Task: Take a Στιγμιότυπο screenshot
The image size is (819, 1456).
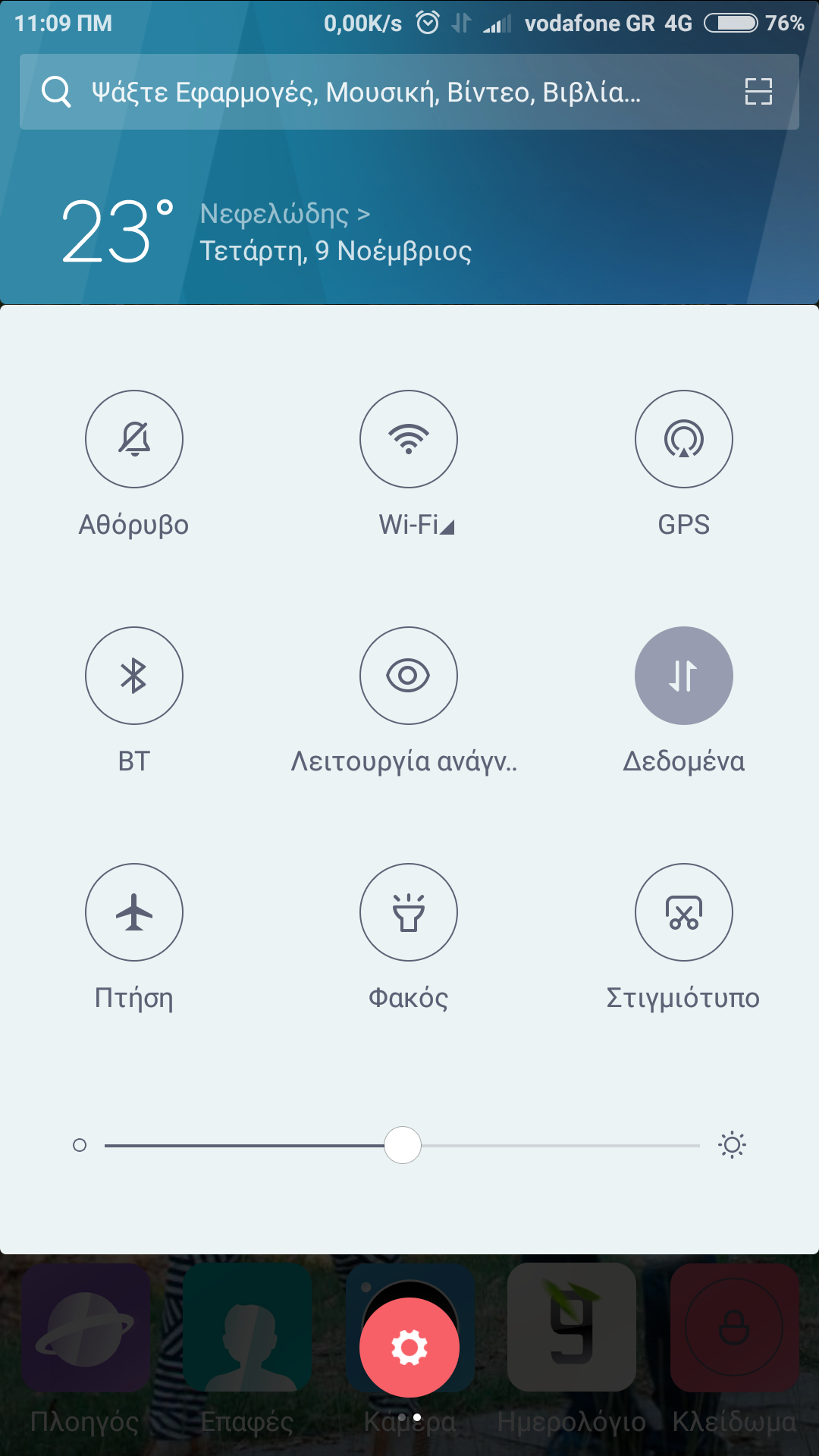Action: point(683,912)
